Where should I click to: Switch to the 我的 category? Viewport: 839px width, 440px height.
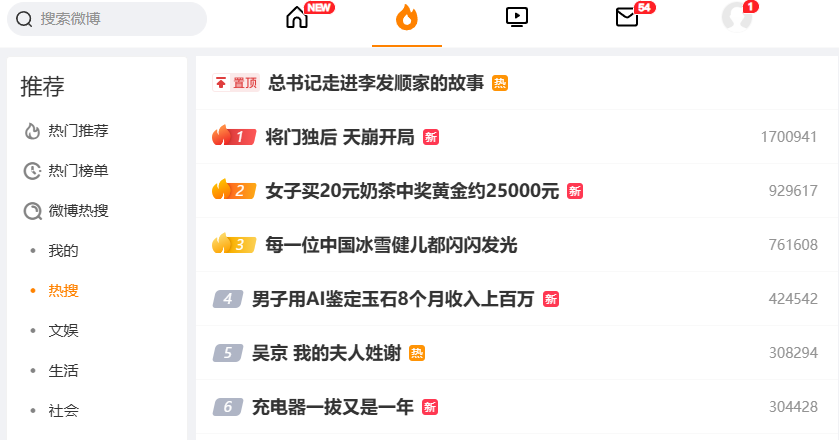click(63, 251)
